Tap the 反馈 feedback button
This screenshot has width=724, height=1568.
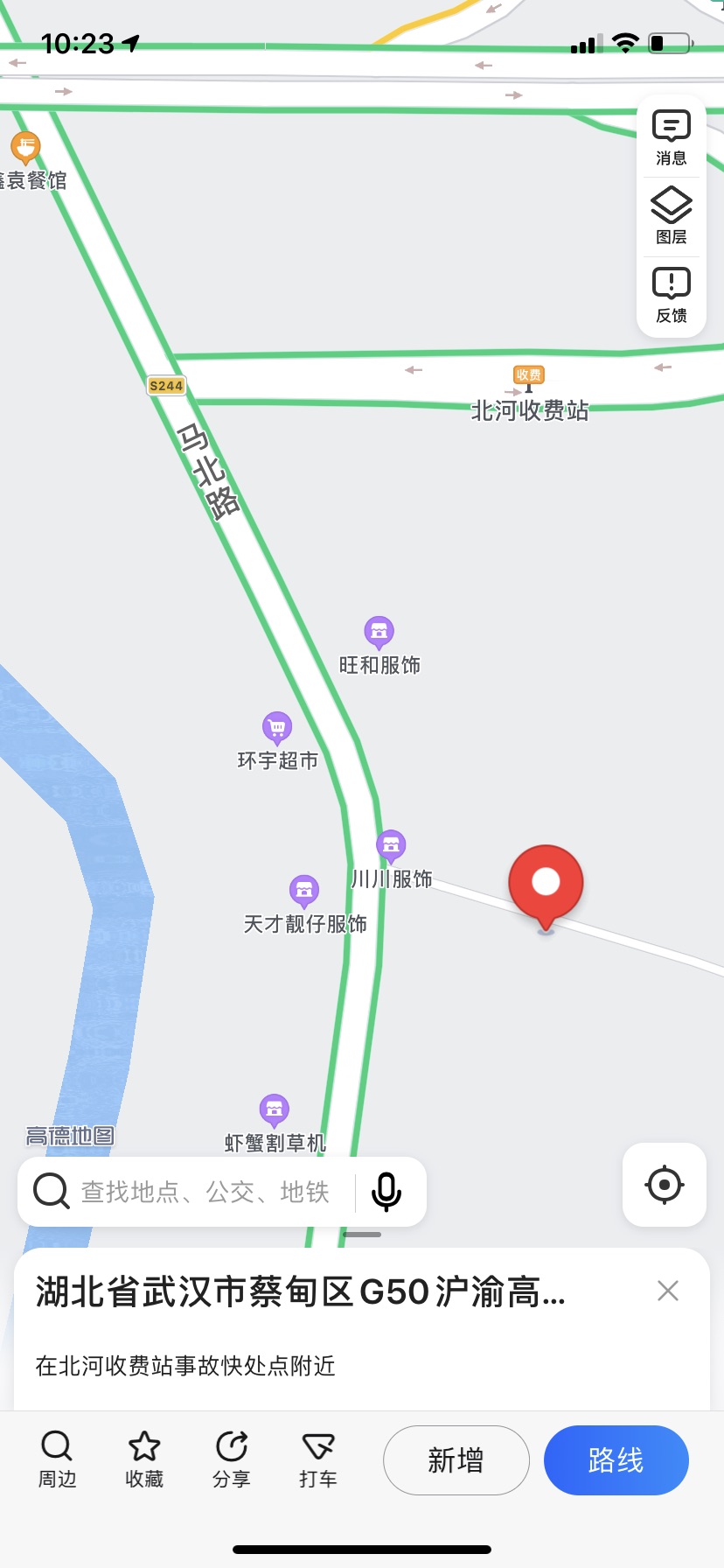(671, 296)
